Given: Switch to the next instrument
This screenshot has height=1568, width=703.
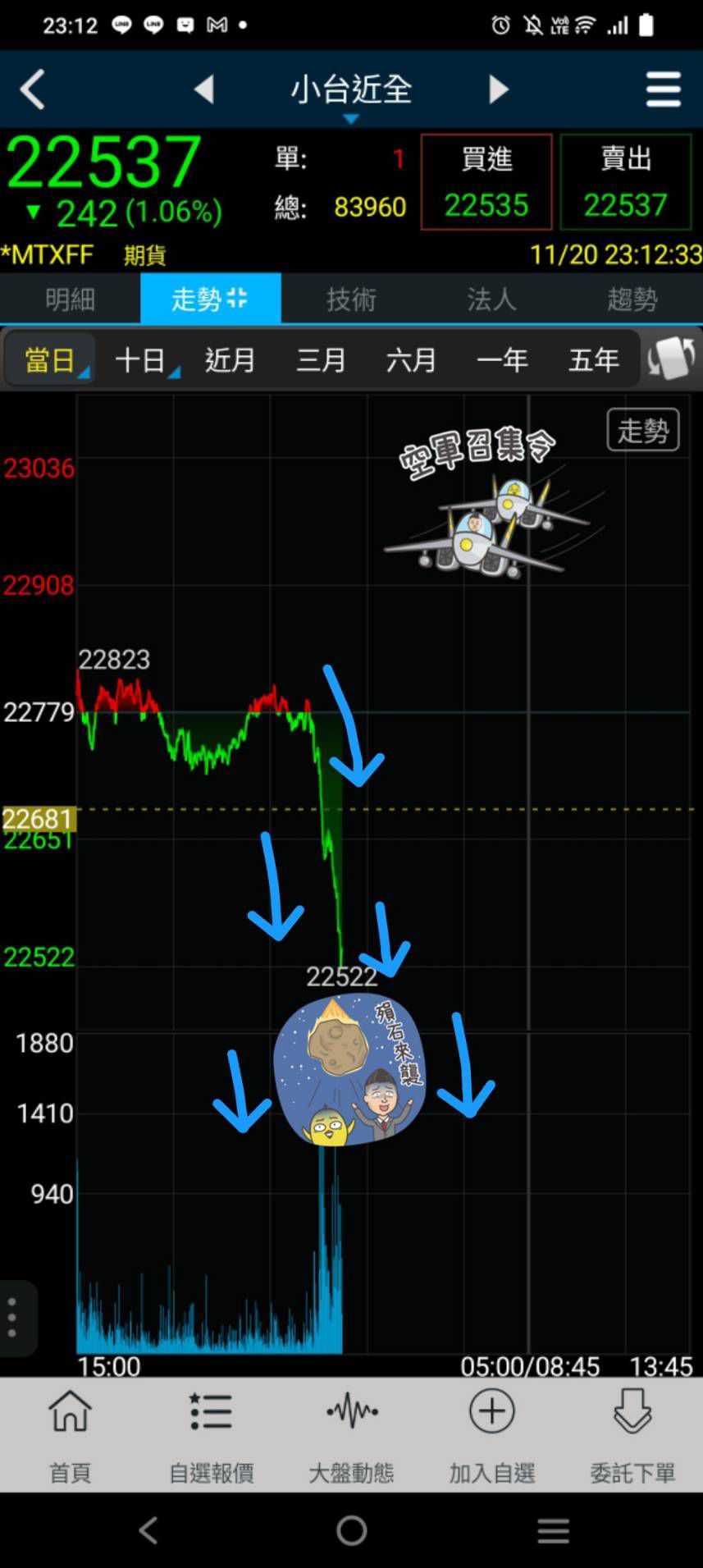Looking at the screenshot, I should [499, 89].
